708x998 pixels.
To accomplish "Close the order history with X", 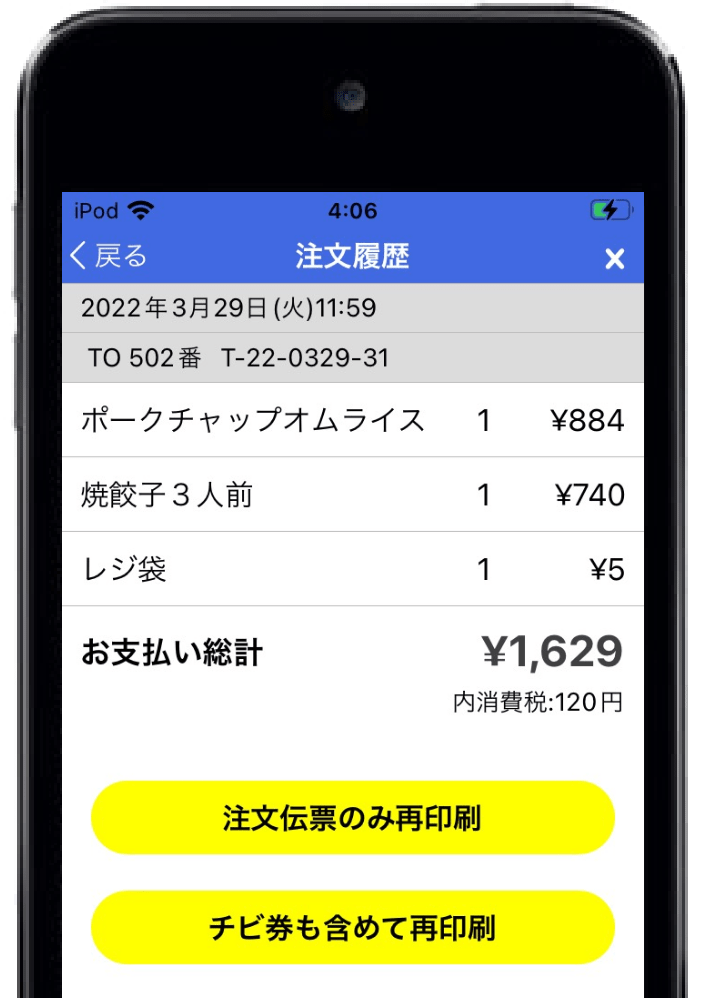I will (x=615, y=259).
